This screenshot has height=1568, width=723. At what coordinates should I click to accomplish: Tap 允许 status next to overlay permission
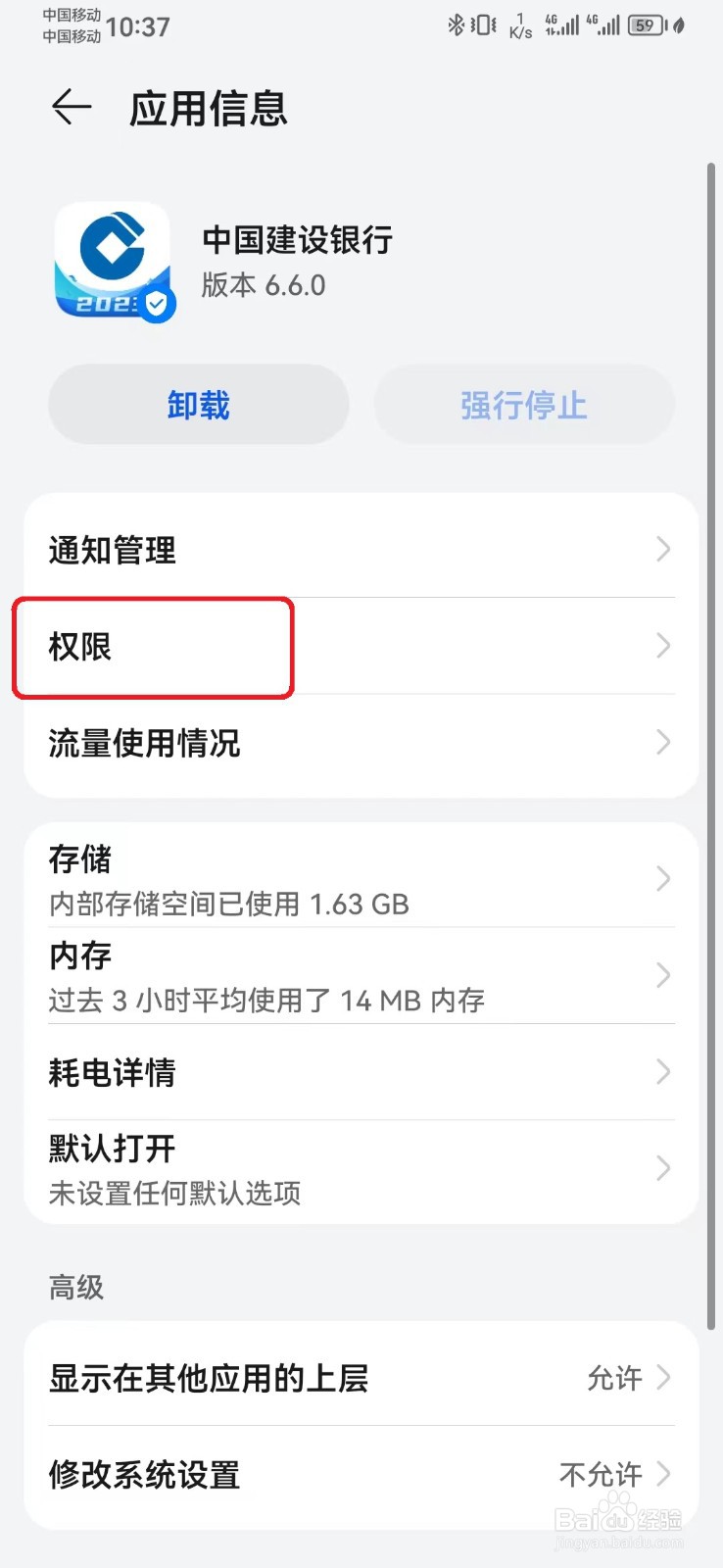click(613, 1379)
